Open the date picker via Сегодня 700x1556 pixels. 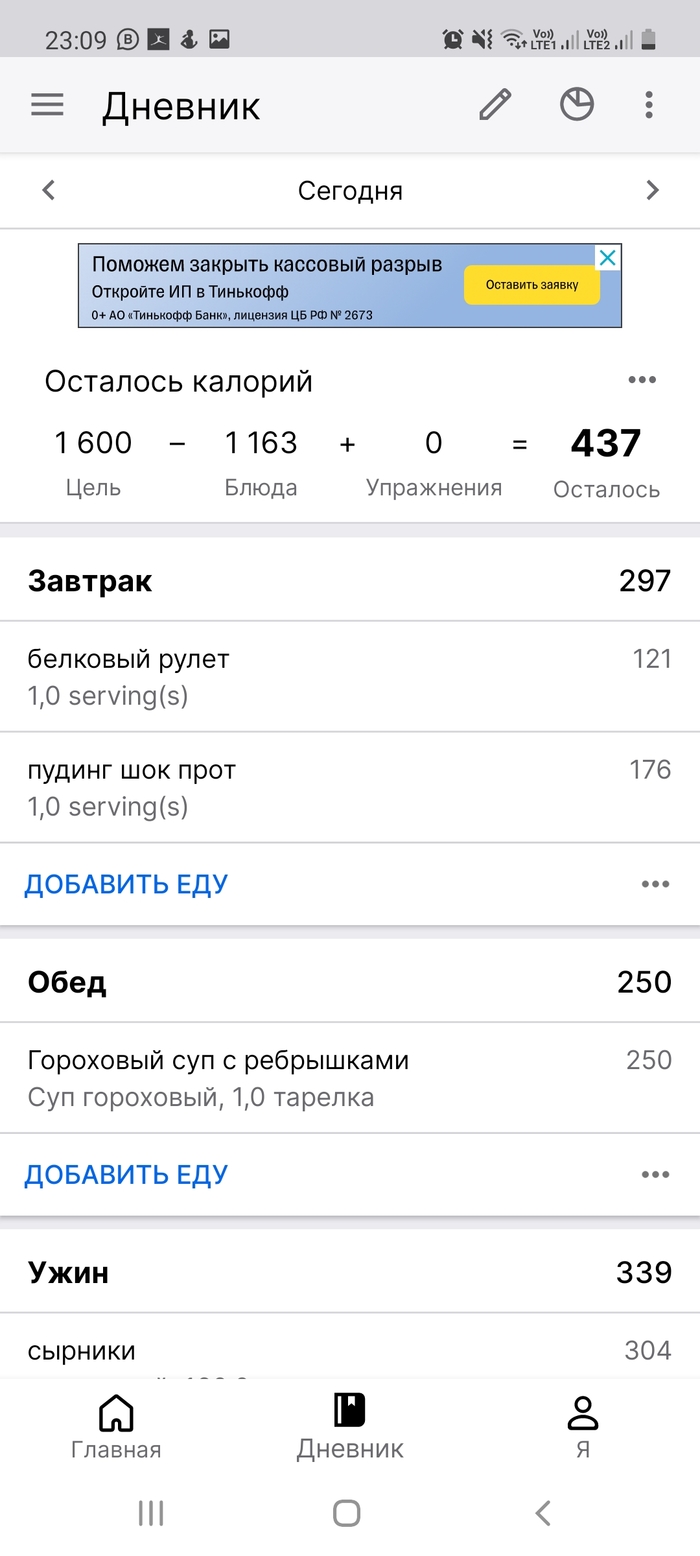pyautogui.click(x=350, y=191)
